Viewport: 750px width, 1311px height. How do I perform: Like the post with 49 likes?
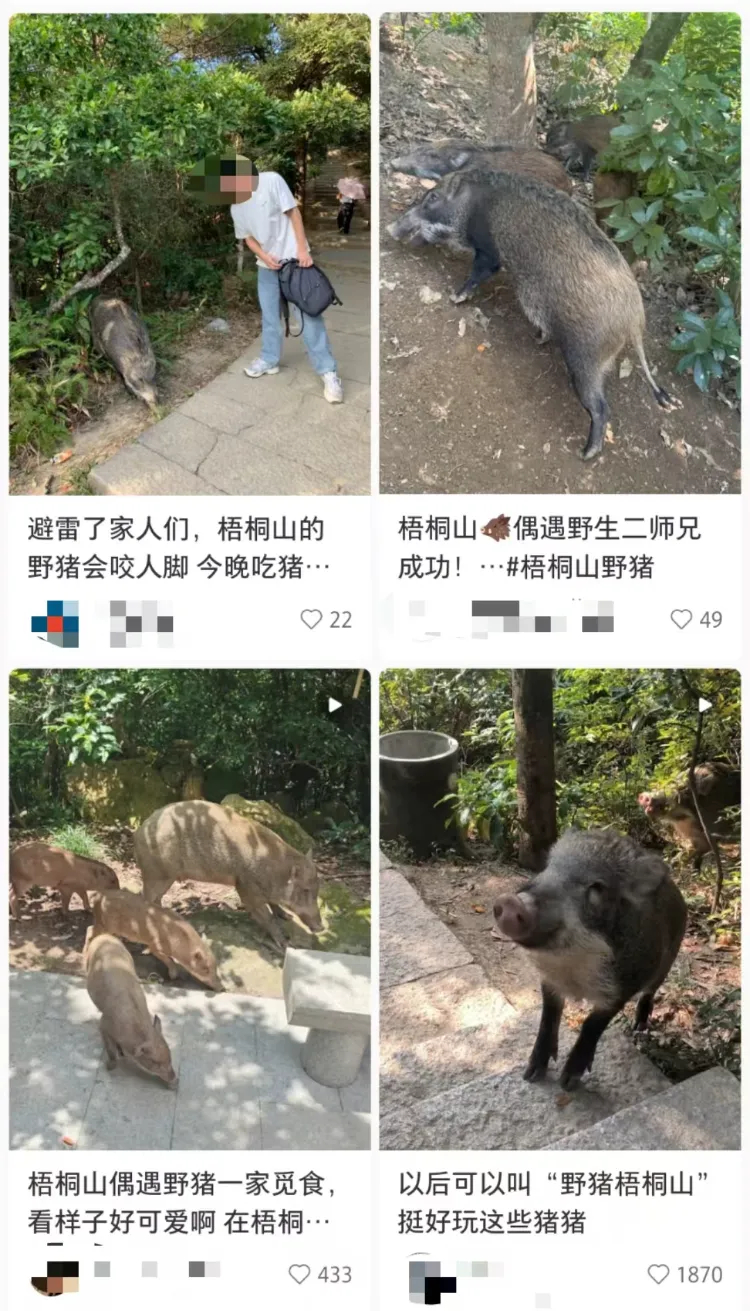click(682, 620)
